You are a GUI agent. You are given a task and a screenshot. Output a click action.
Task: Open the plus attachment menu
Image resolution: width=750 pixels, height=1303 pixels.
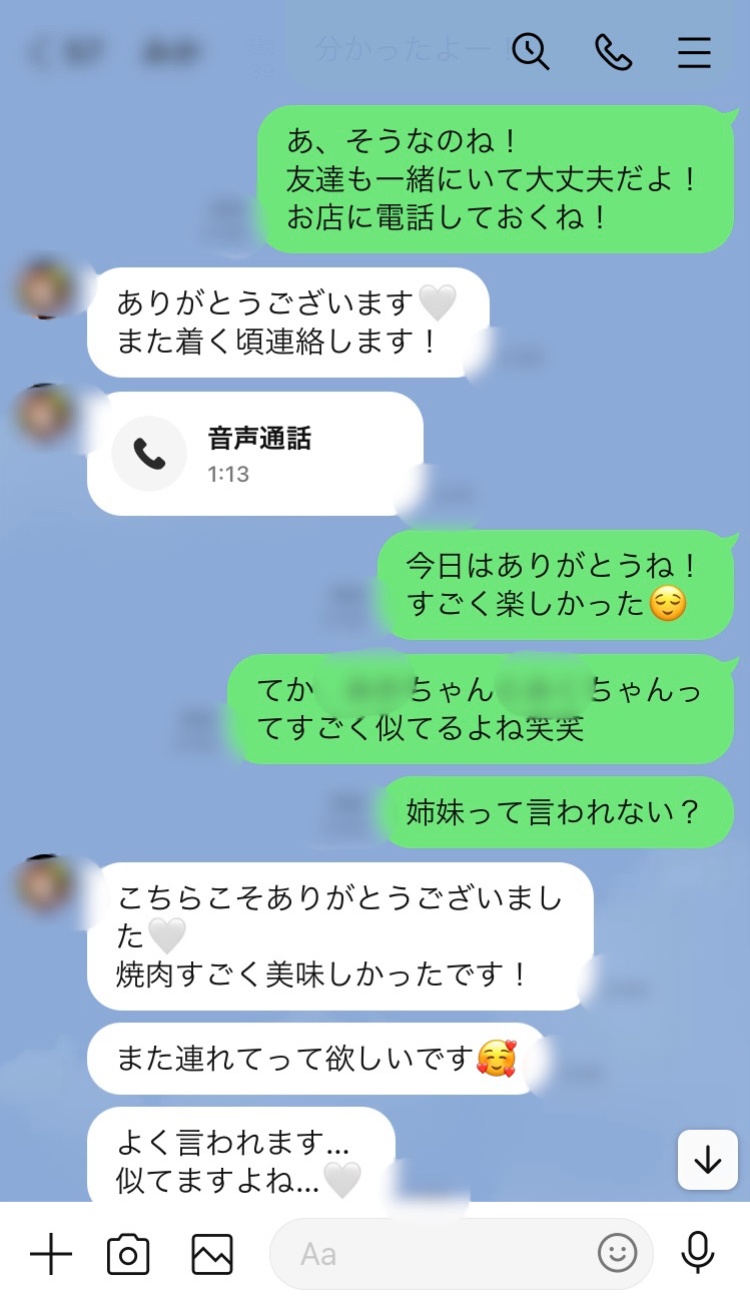(51, 1254)
